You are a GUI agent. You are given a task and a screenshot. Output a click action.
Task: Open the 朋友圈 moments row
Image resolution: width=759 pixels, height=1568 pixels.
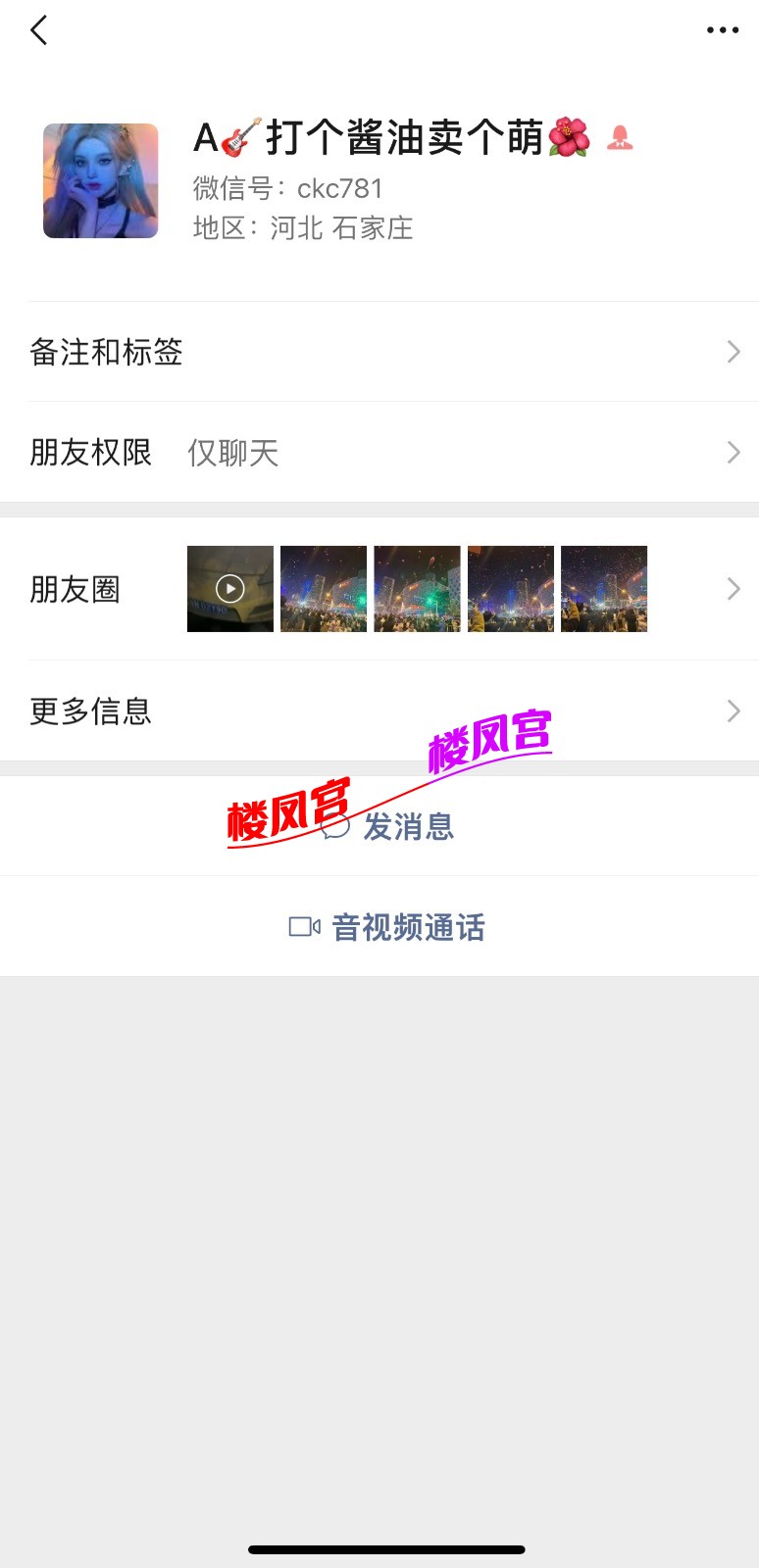[379, 589]
